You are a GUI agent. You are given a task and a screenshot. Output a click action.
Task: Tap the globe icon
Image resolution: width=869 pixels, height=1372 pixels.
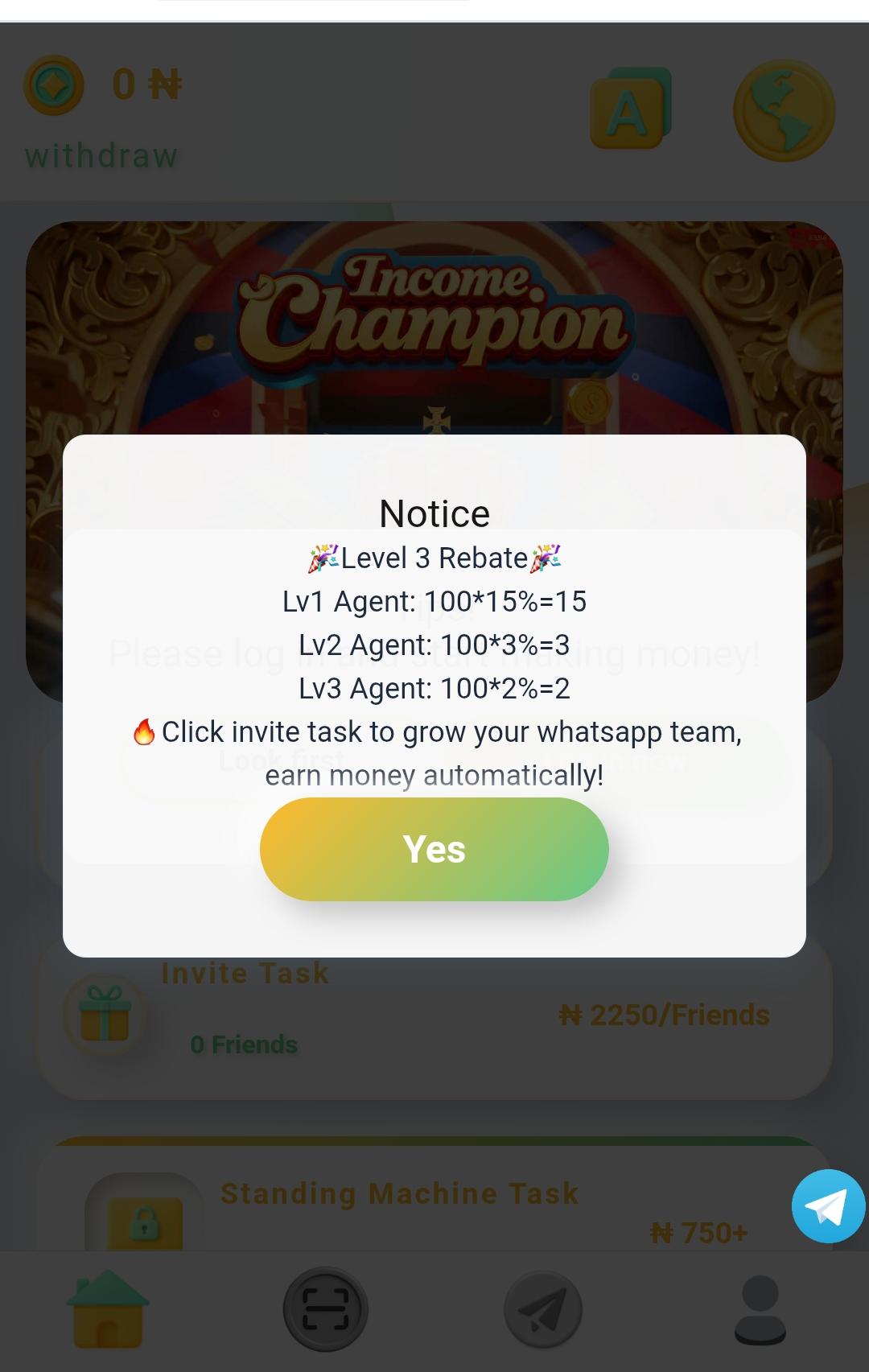pos(784,110)
